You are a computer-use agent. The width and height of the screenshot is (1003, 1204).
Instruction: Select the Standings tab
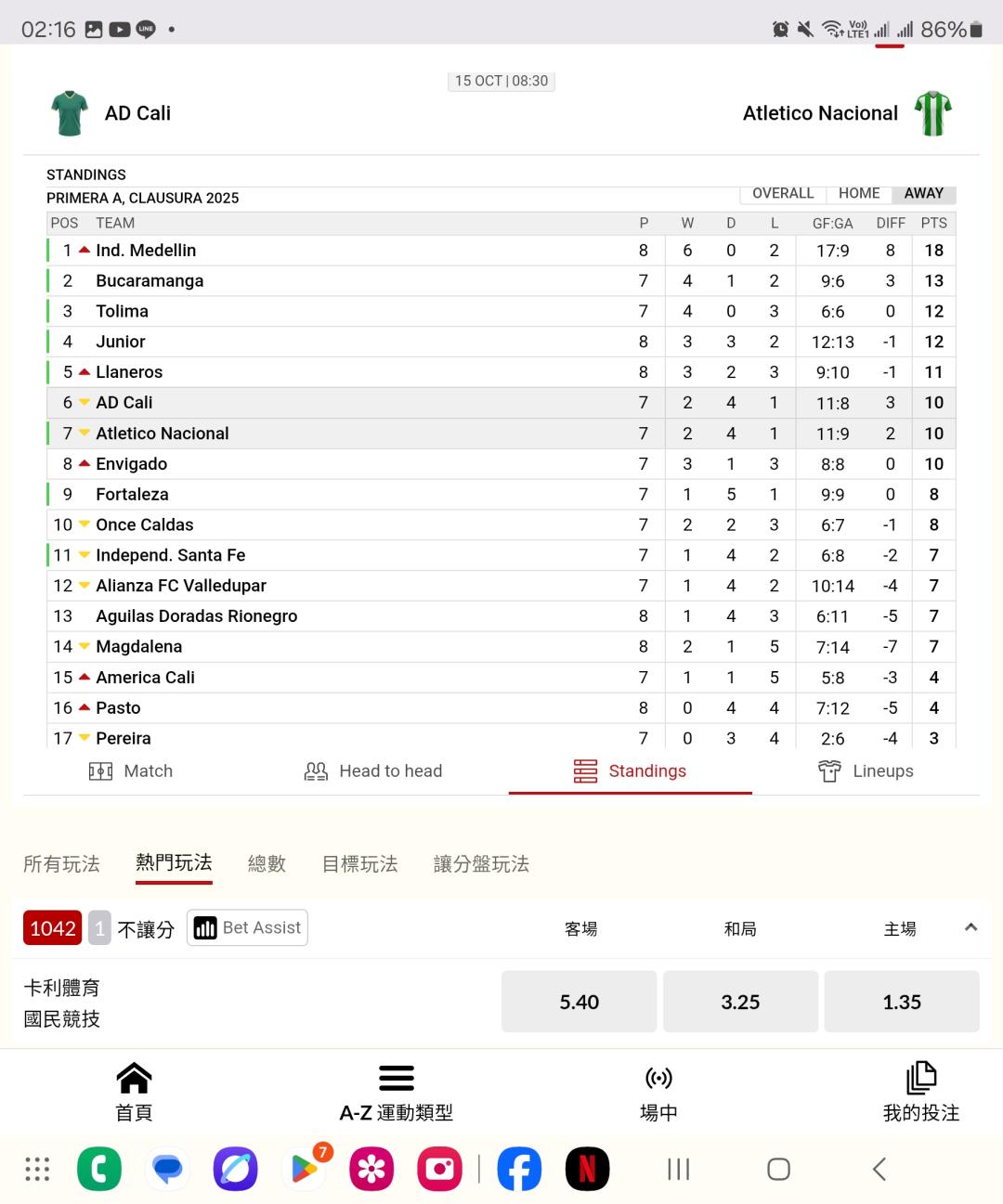(x=630, y=771)
